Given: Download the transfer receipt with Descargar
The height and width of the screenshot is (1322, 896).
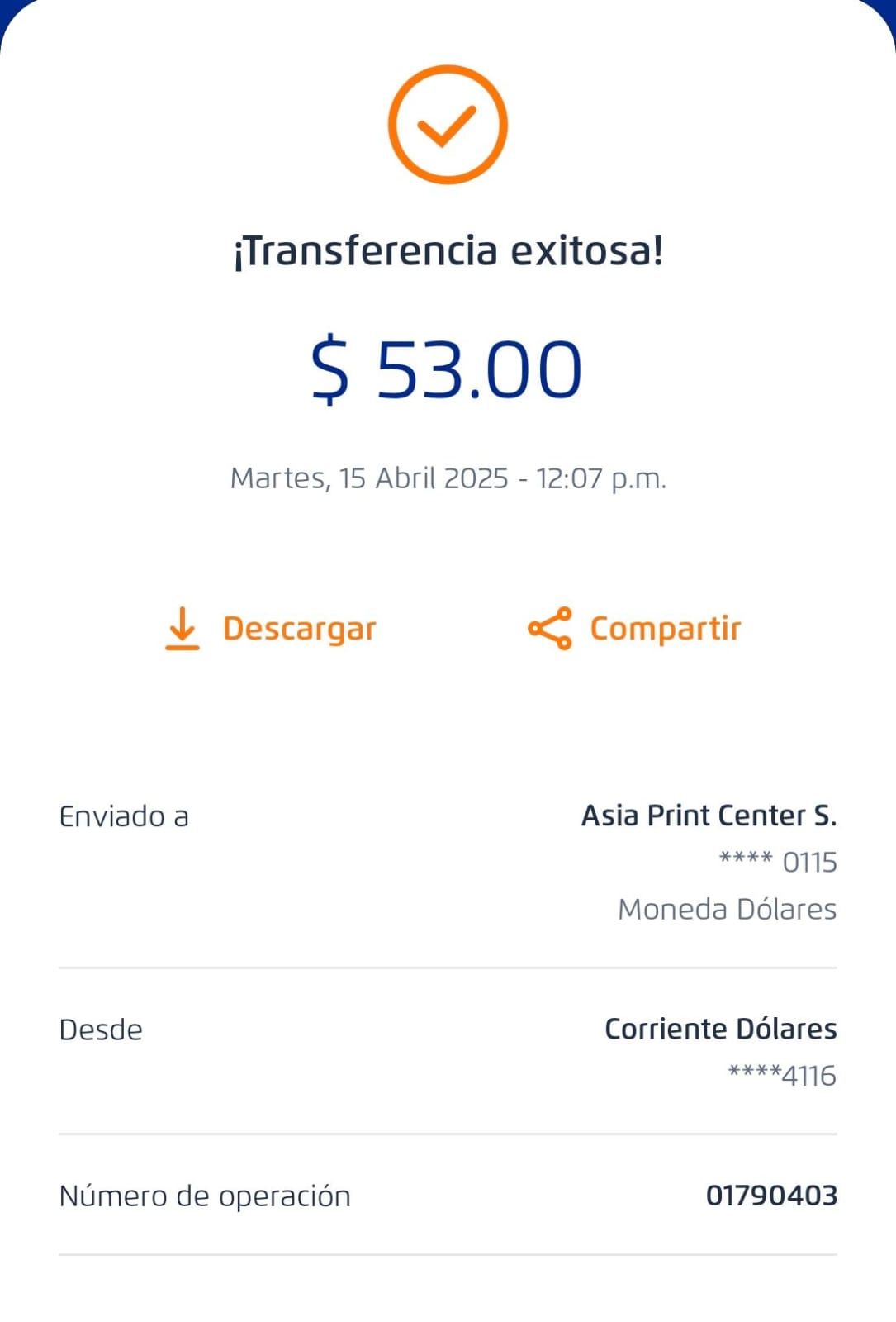Looking at the screenshot, I should 271,629.
